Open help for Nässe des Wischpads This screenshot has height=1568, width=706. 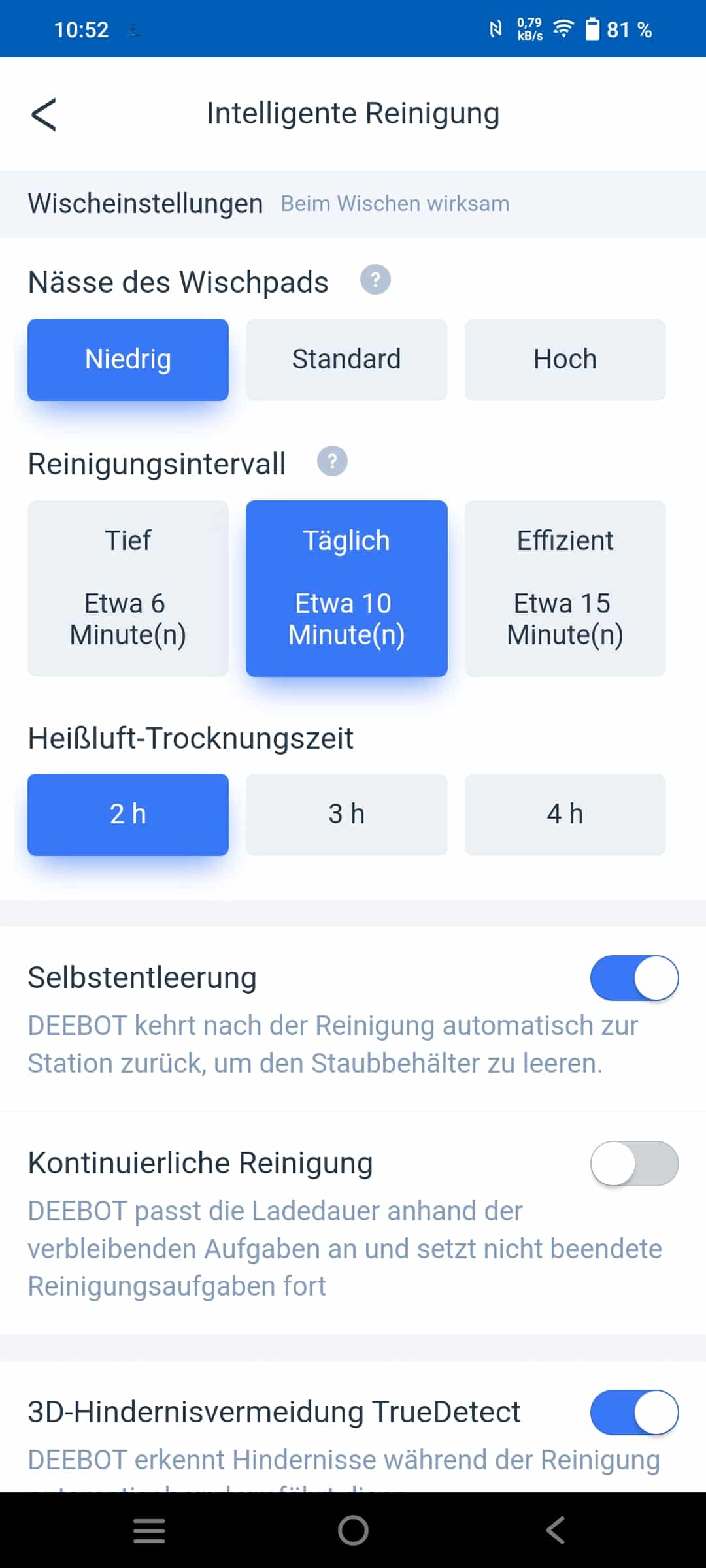pyautogui.click(x=375, y=280)
